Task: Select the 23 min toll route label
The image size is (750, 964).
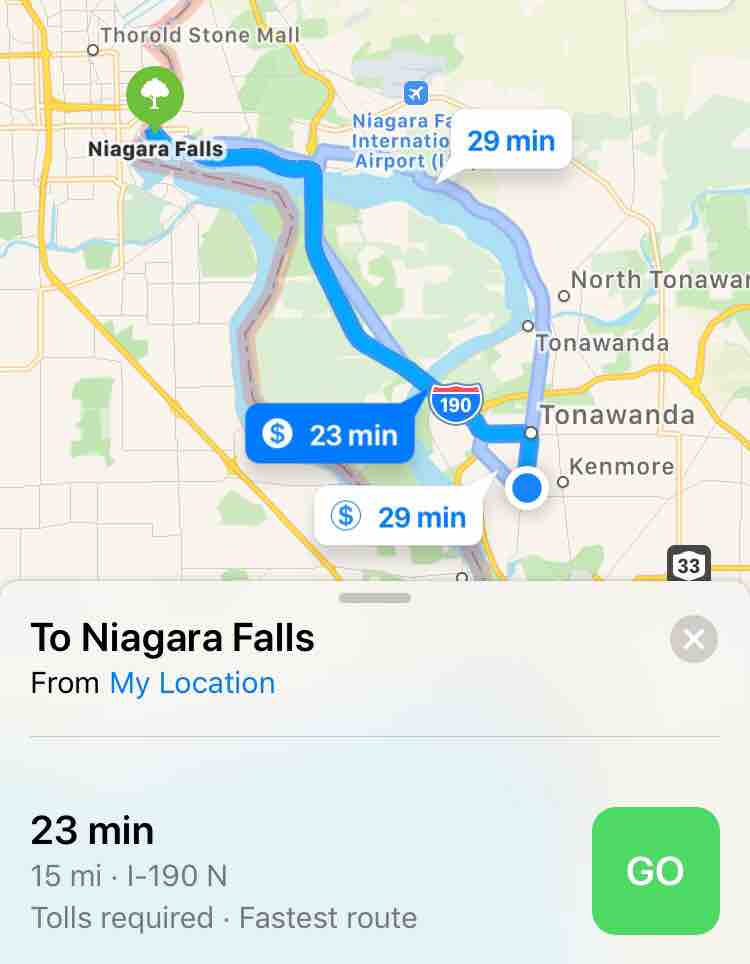Action: click(x=330, y=435)
